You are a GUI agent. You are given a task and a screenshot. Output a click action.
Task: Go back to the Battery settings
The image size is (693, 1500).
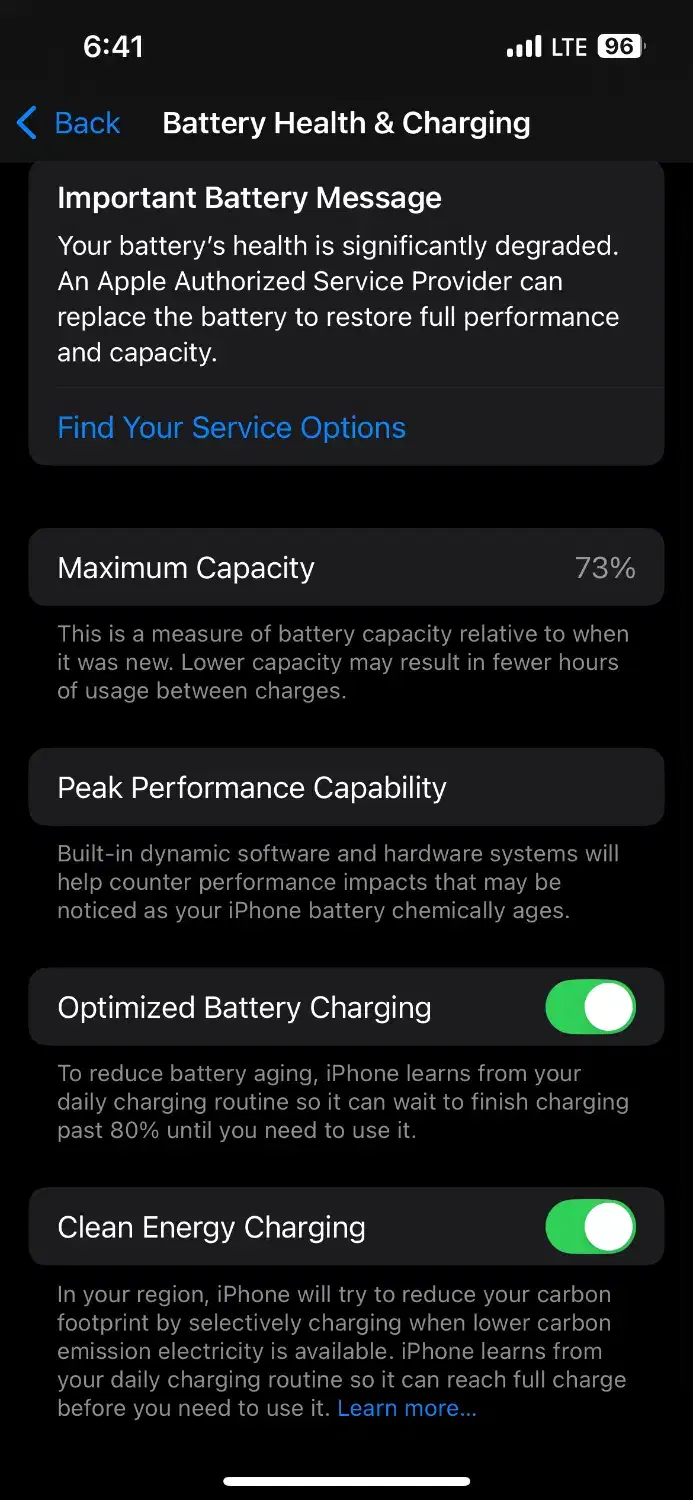pos(68,123)
